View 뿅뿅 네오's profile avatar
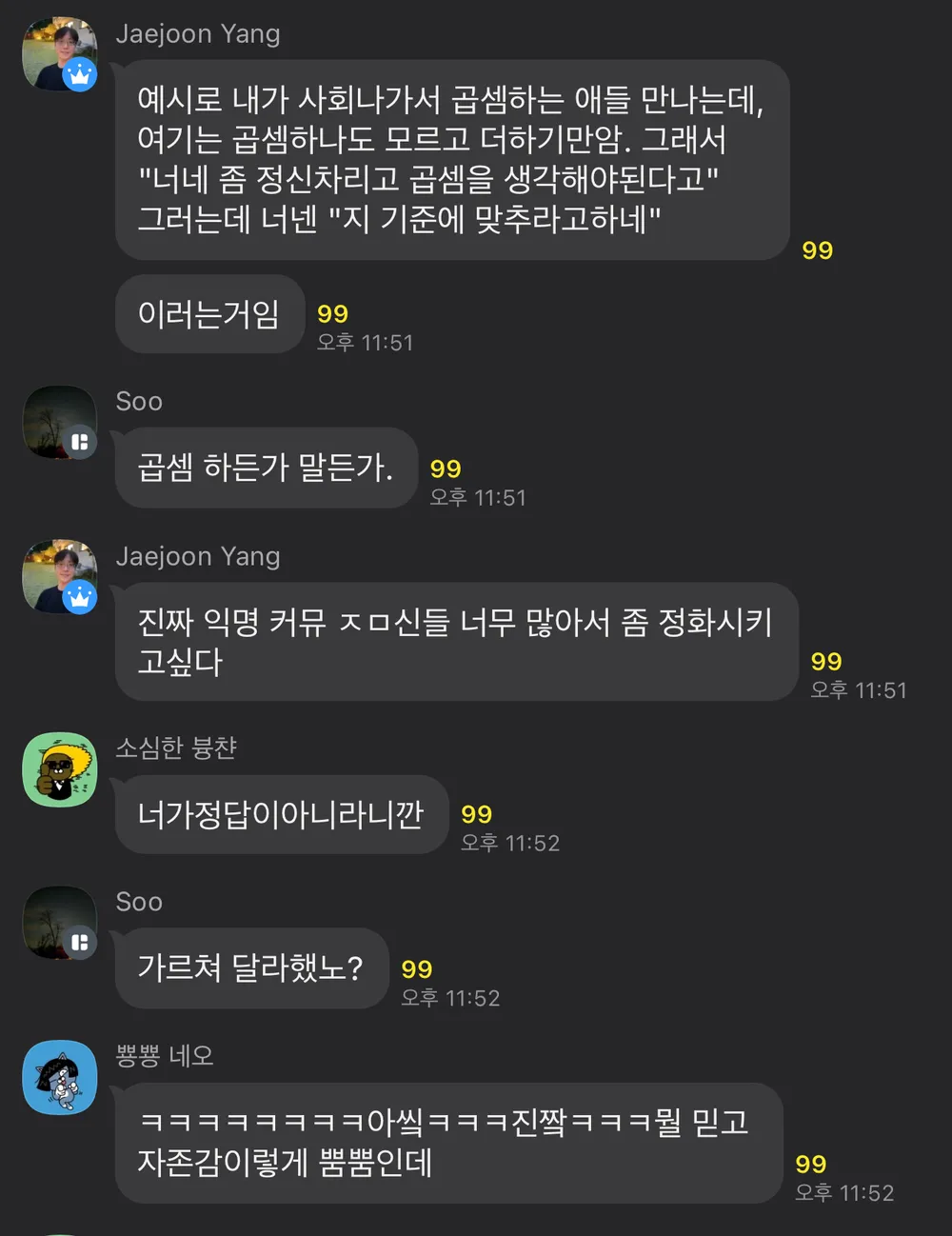The height and width of the screenshot is (1236, 952). (59, 1077)
